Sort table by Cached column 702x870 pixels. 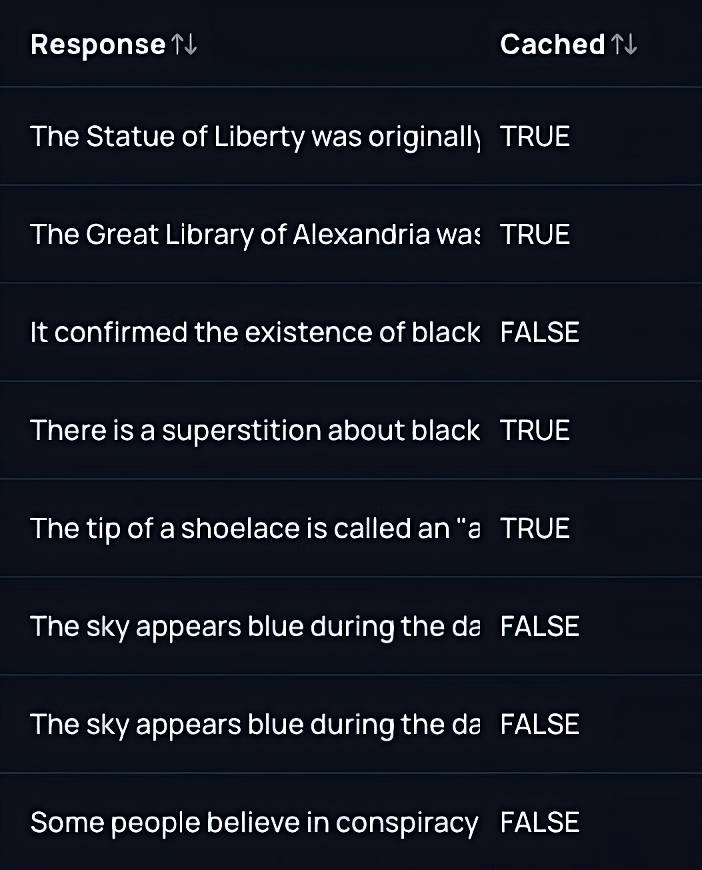(x=623, y=45)
